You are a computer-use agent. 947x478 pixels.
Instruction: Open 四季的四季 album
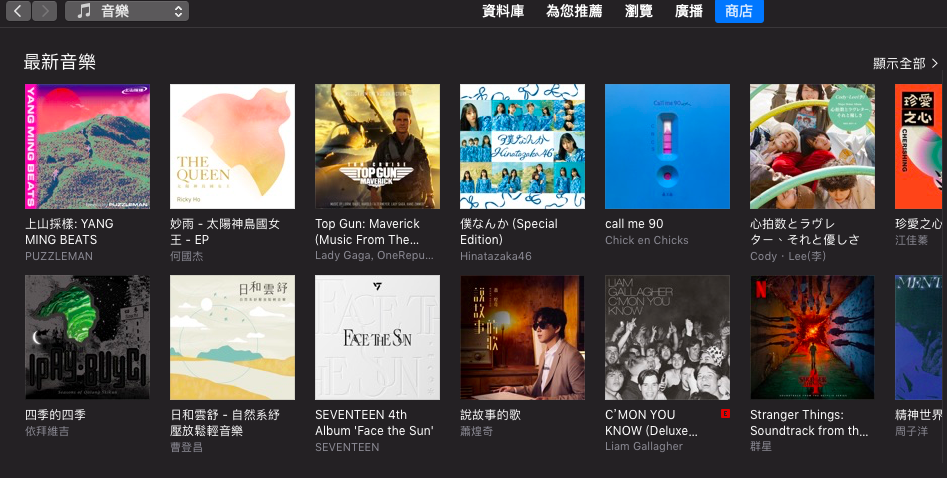click(x=87, y=338)
